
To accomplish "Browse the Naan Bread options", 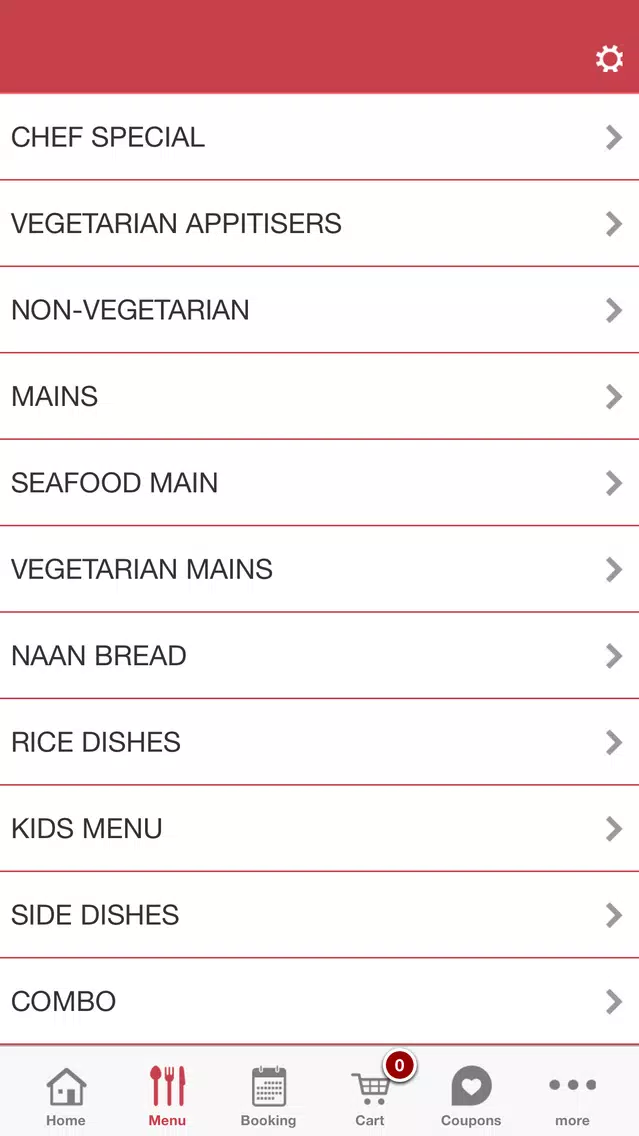I will pyautogui.click(x=320, y=655).
